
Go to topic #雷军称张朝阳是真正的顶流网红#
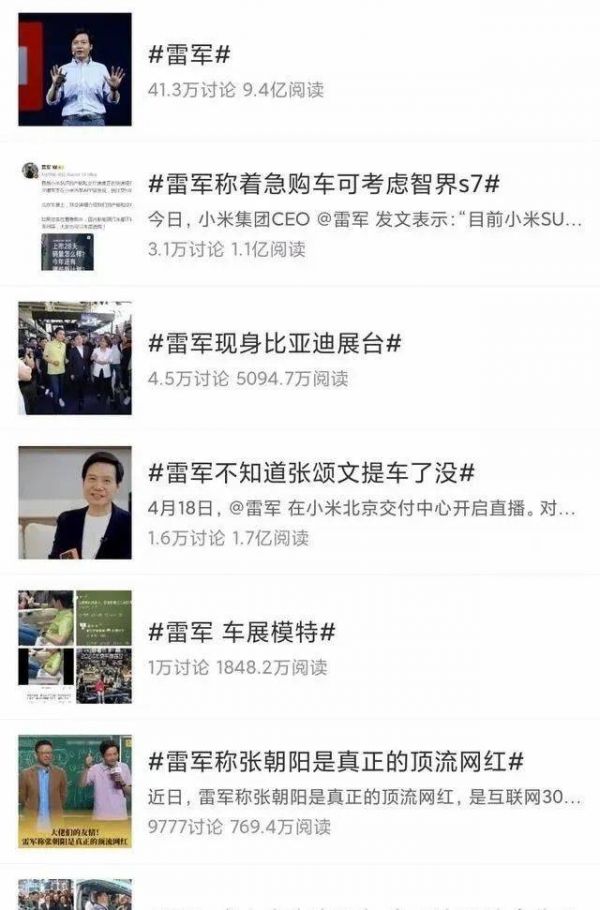(x=335, y=762)
